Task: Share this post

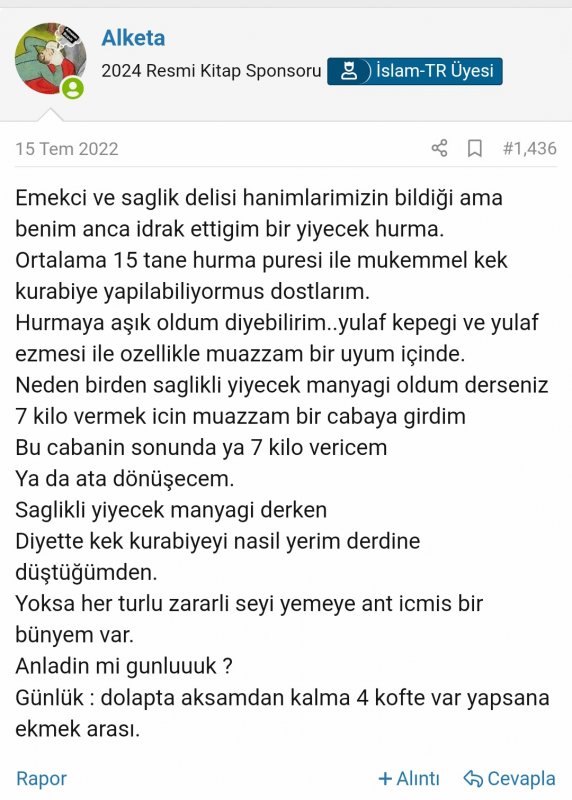Action: click(x=439, y=148)
